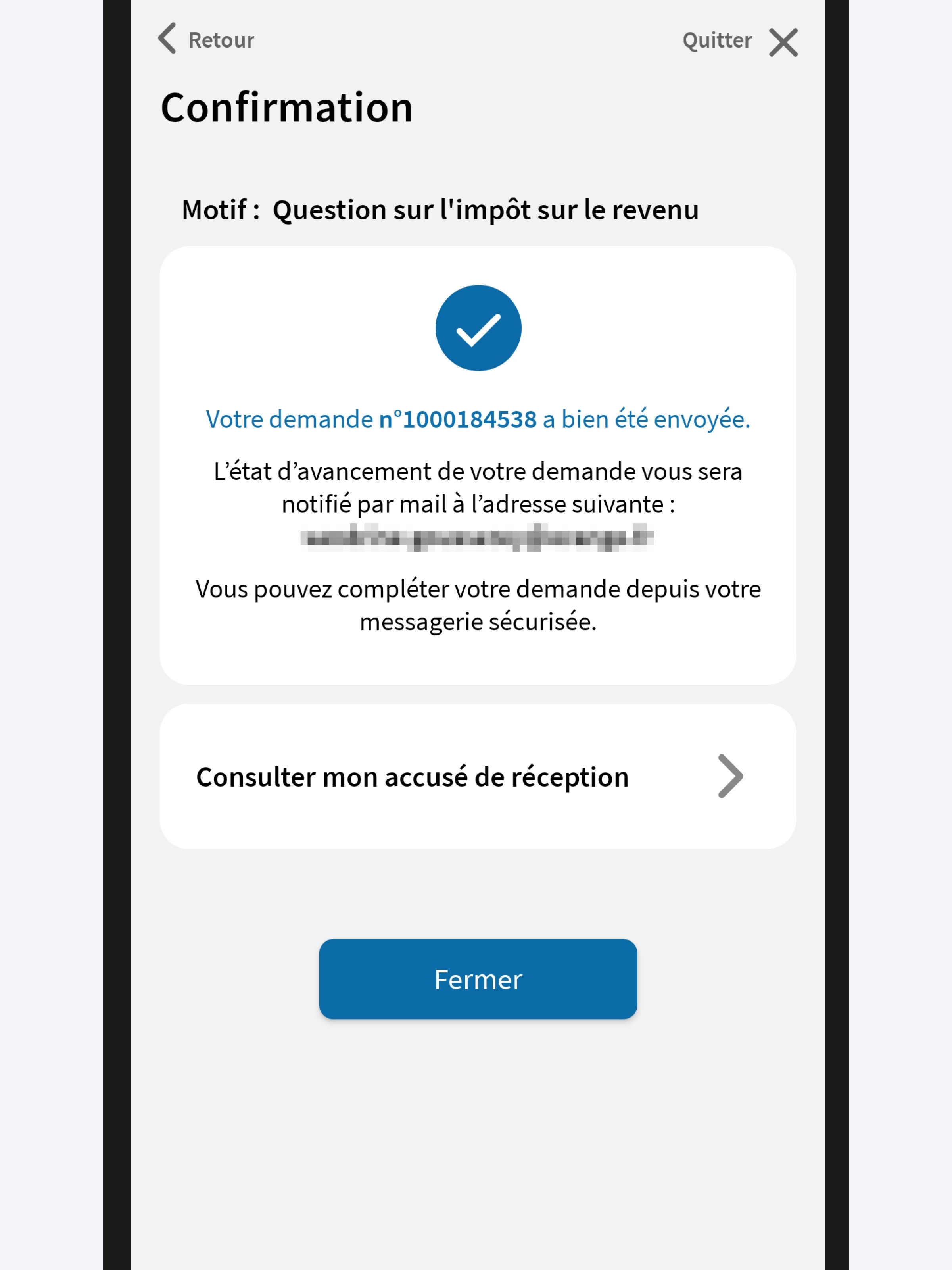The height and width of the screenshot is (1270, 952).
Task: Click the X close symbol top right
Action: pos(782,42)
